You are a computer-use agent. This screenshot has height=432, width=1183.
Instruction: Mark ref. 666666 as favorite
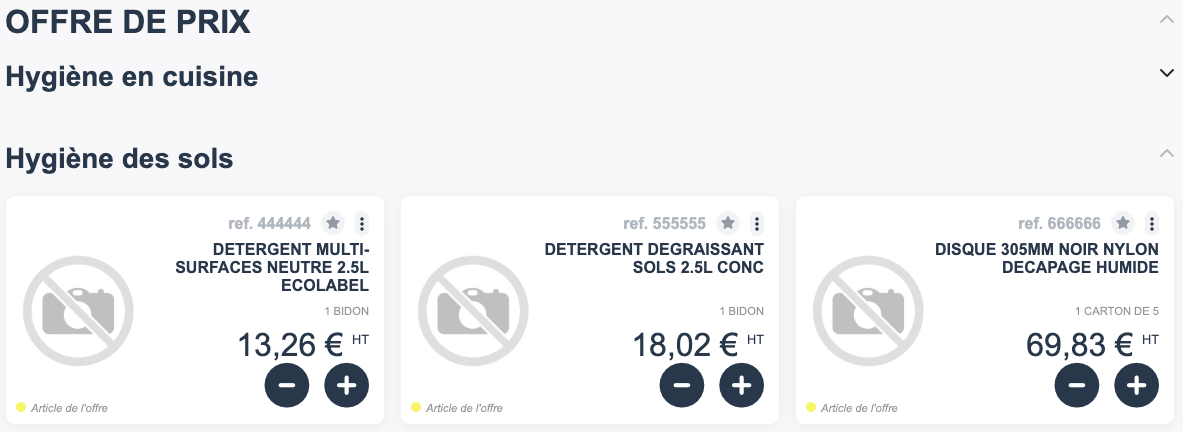click(x=1123, y=223)
